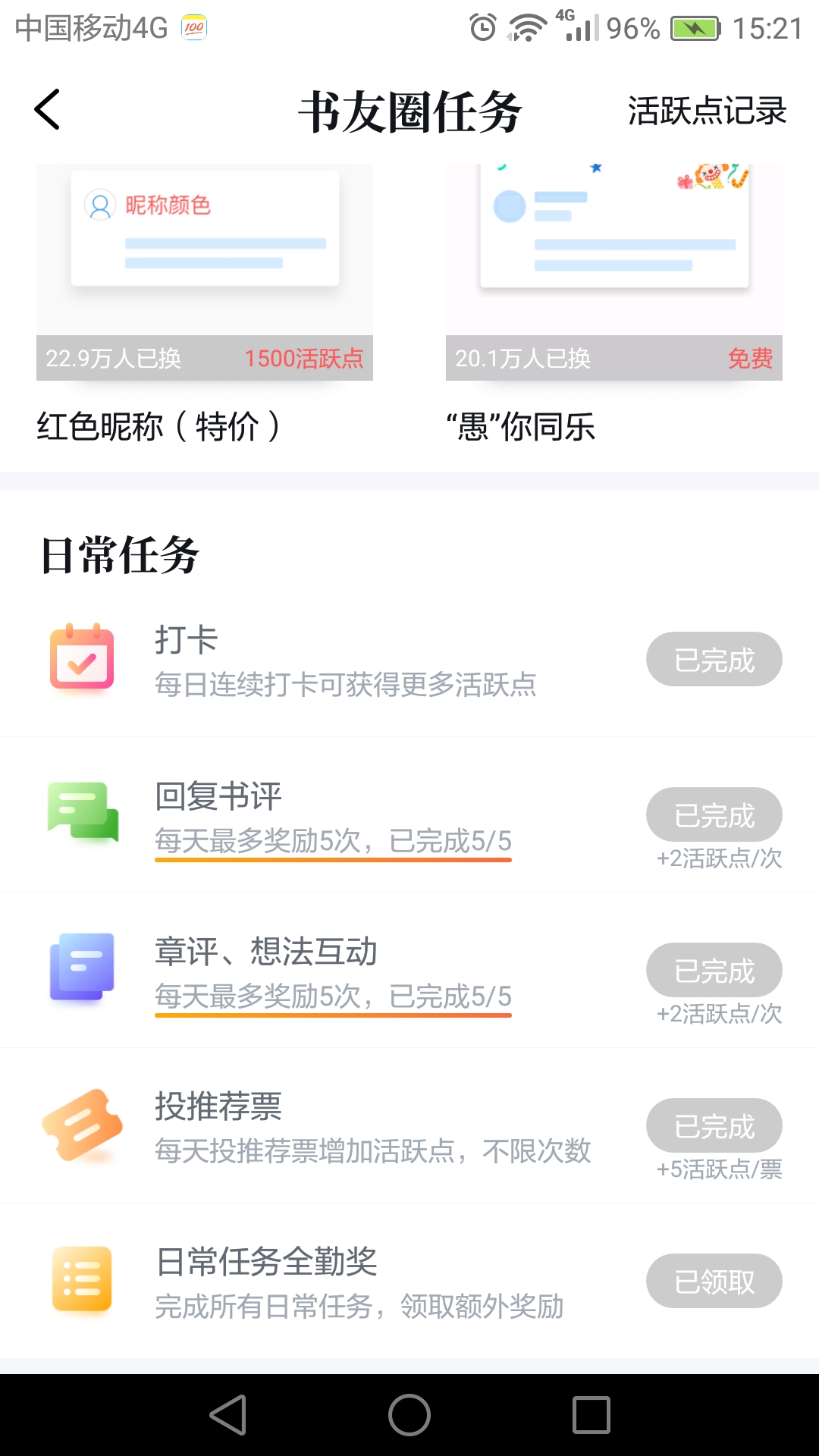Tap 已完成 next to 章评、想法互动

coord(714,970)
